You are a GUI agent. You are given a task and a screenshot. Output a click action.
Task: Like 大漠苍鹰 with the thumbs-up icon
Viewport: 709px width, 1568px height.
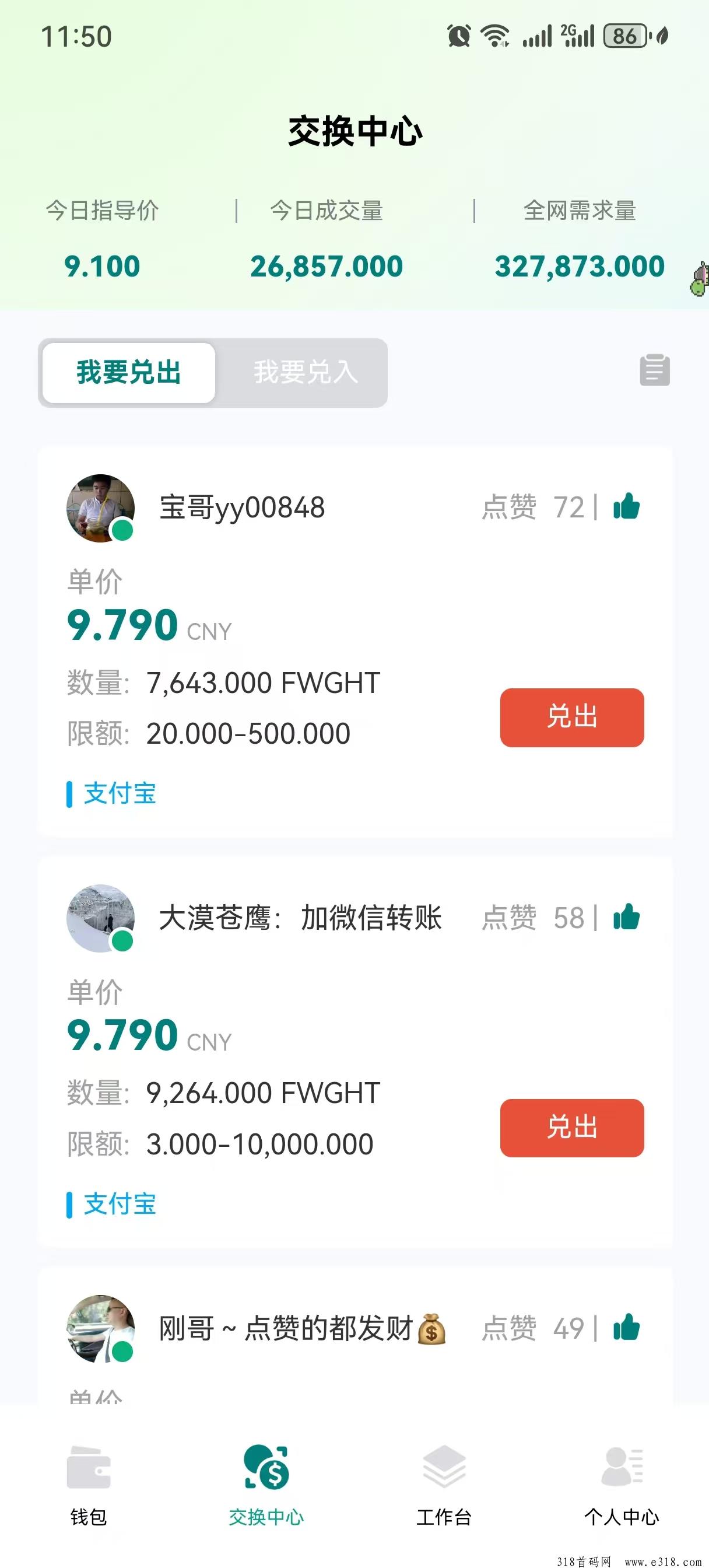[x=626, y=916]
